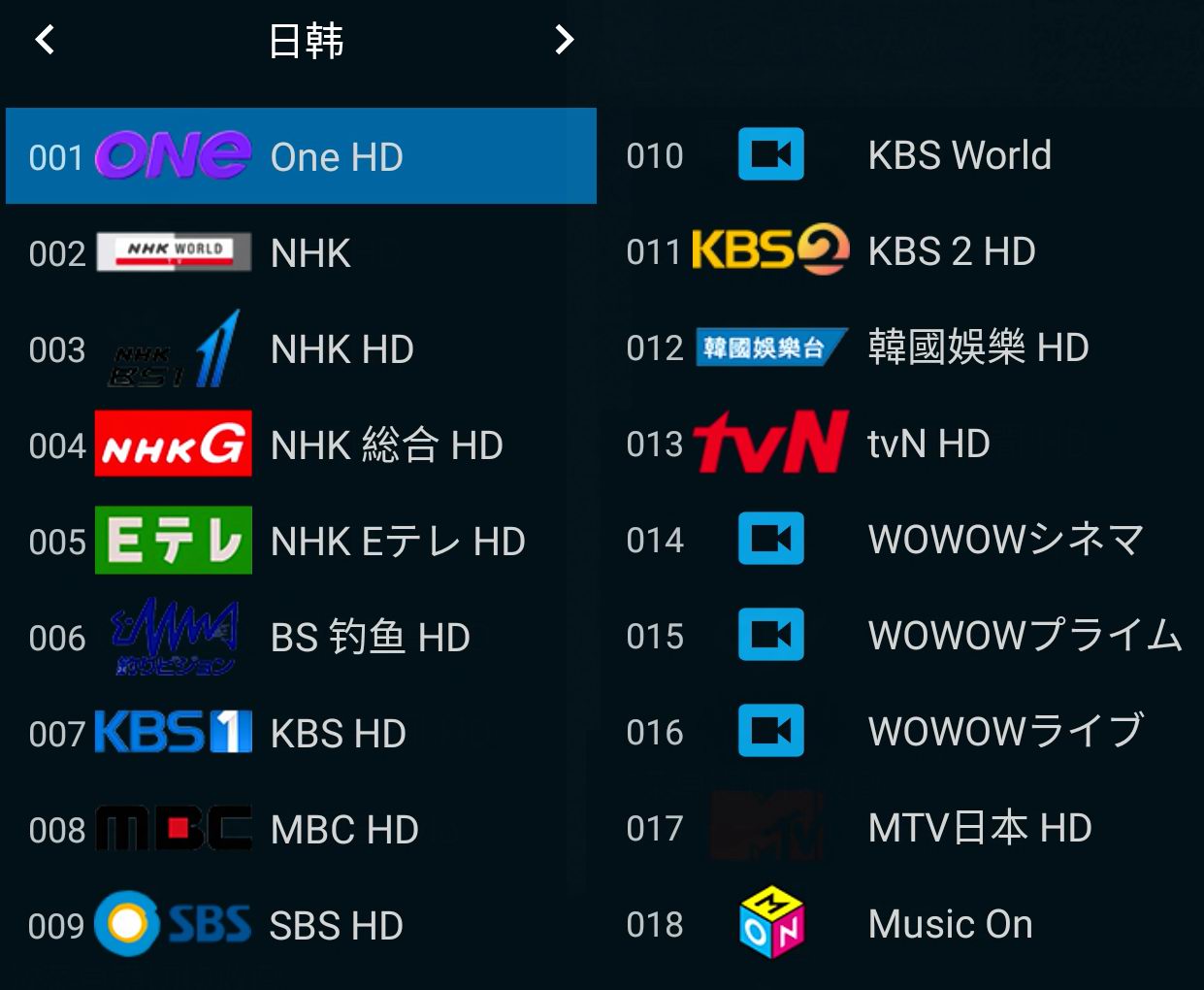
Task: Select tvN HD channel
Action: click(902, 444)
